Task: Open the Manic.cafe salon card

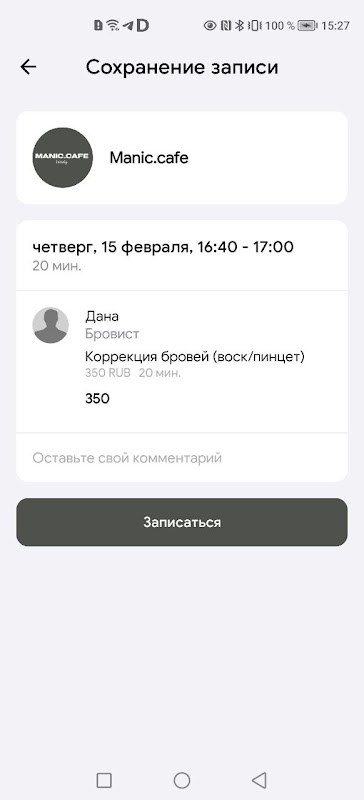Action: [182, 158]
